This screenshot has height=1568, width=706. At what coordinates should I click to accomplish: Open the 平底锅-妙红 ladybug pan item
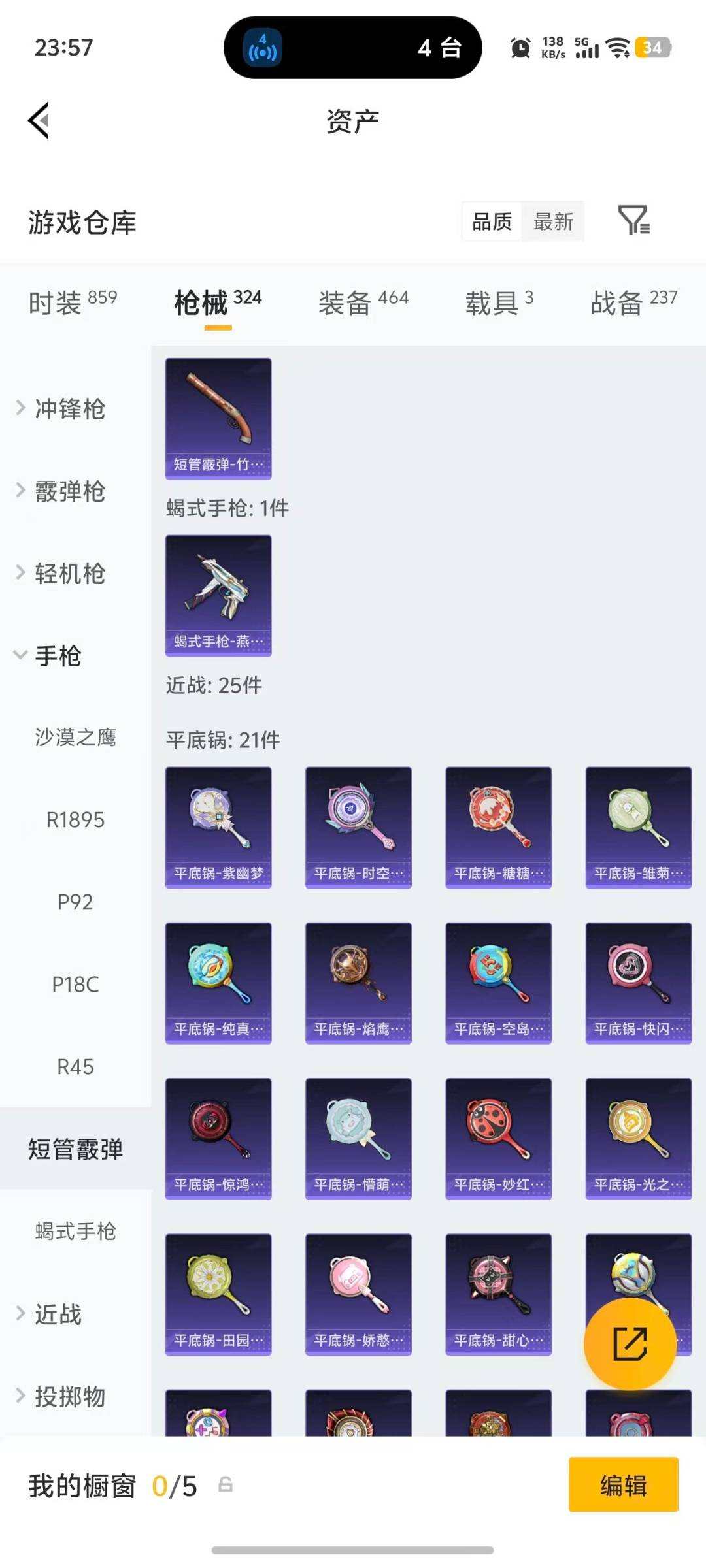click(497, 1138)
